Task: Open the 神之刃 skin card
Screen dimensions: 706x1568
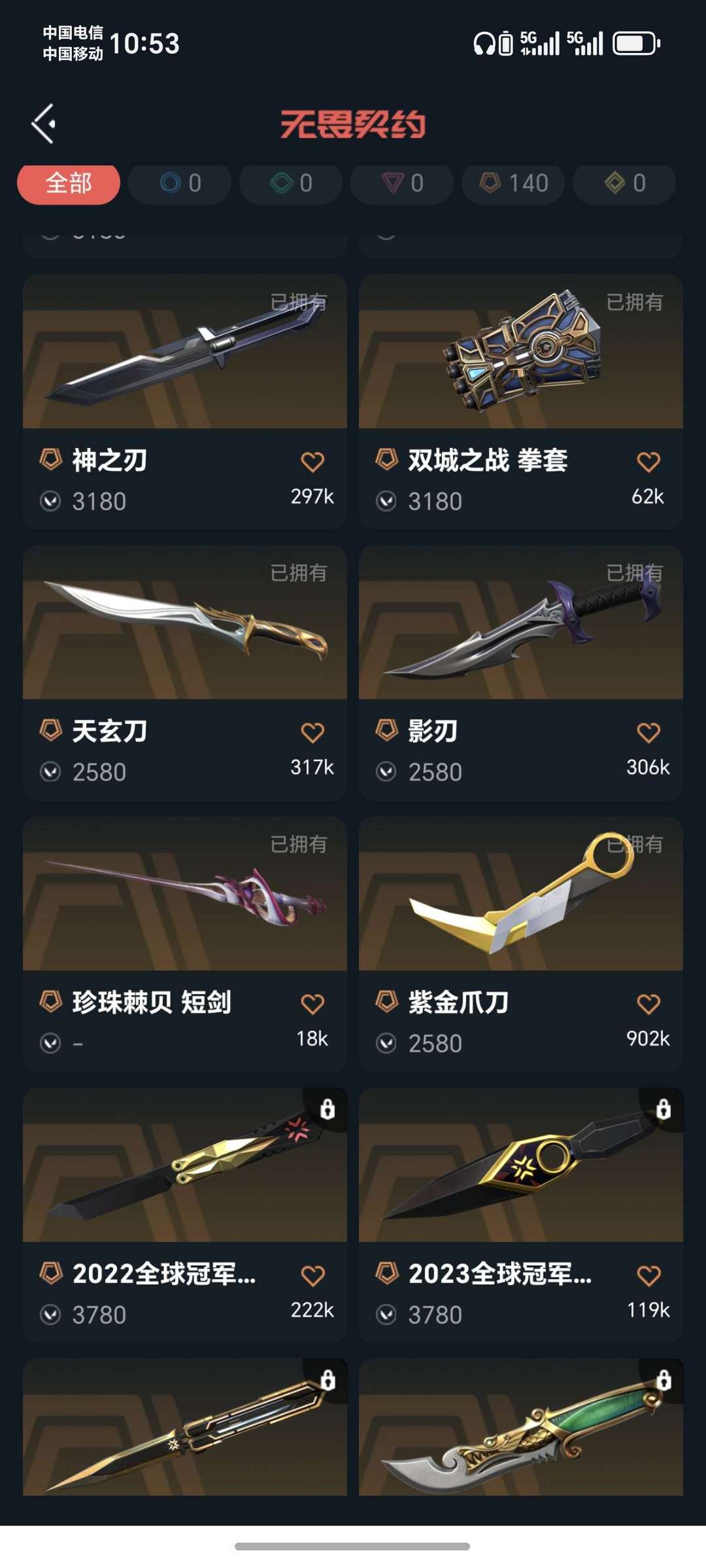Action: 185,401
